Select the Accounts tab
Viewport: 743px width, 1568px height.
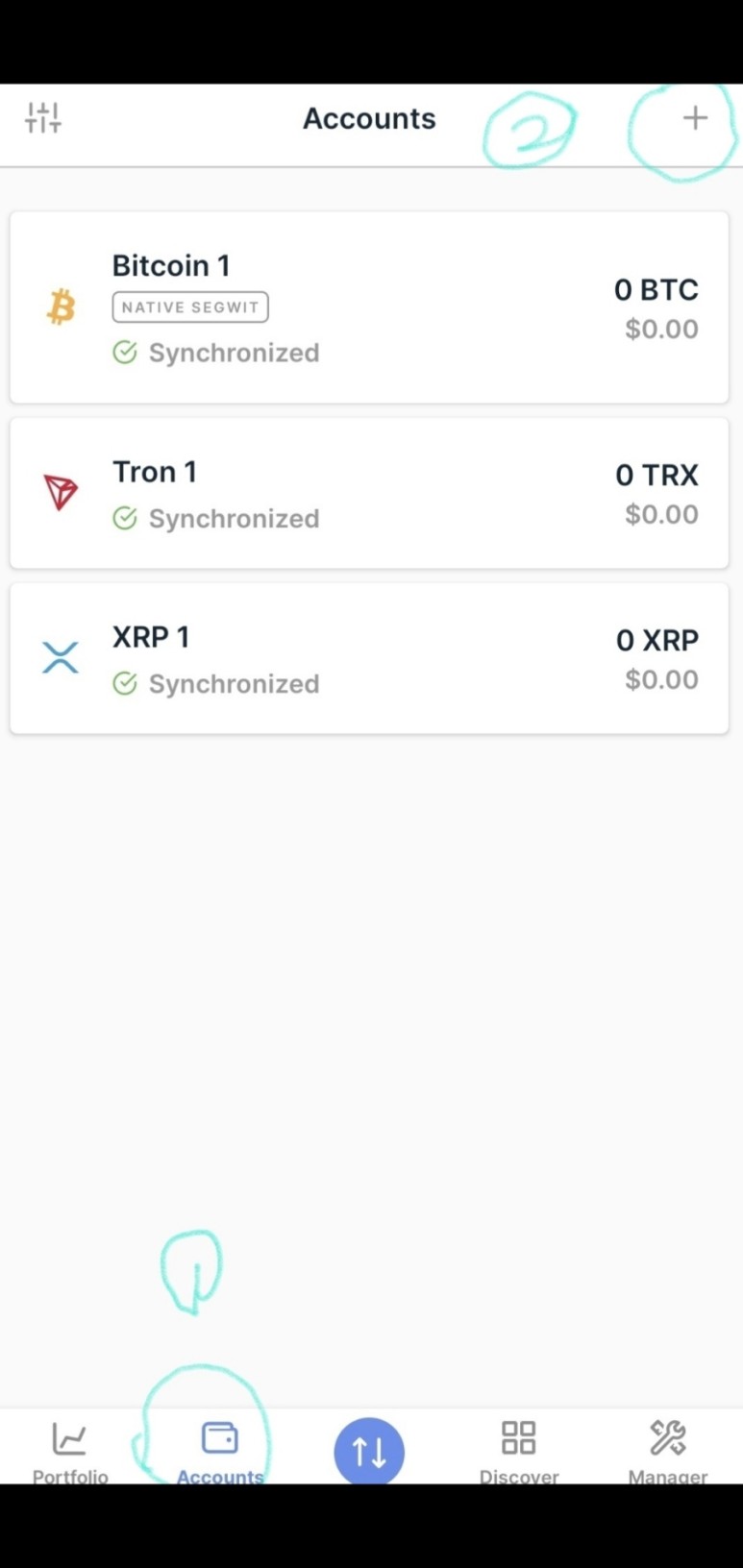click(x=219, y=1450)
